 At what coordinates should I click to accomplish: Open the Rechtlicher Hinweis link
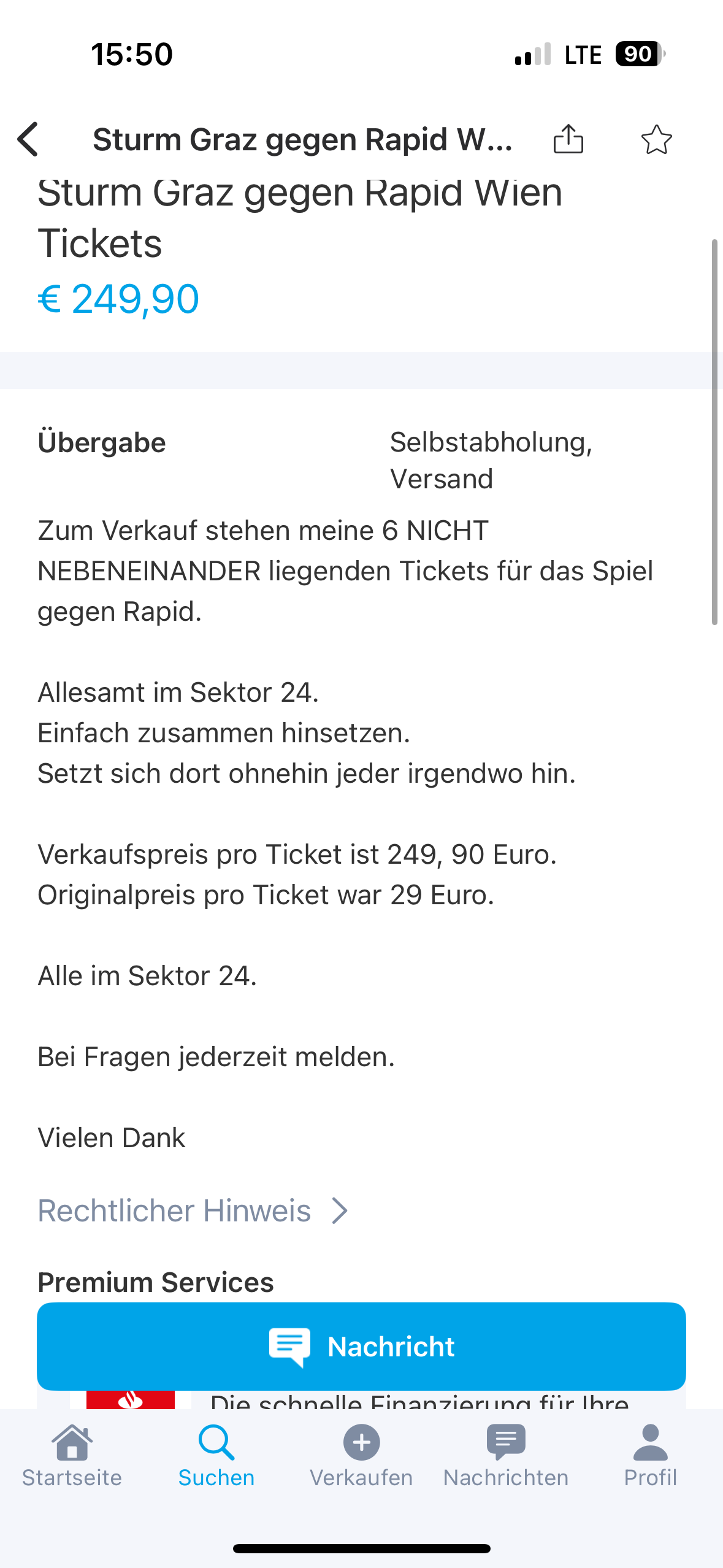click(193, 1211)
